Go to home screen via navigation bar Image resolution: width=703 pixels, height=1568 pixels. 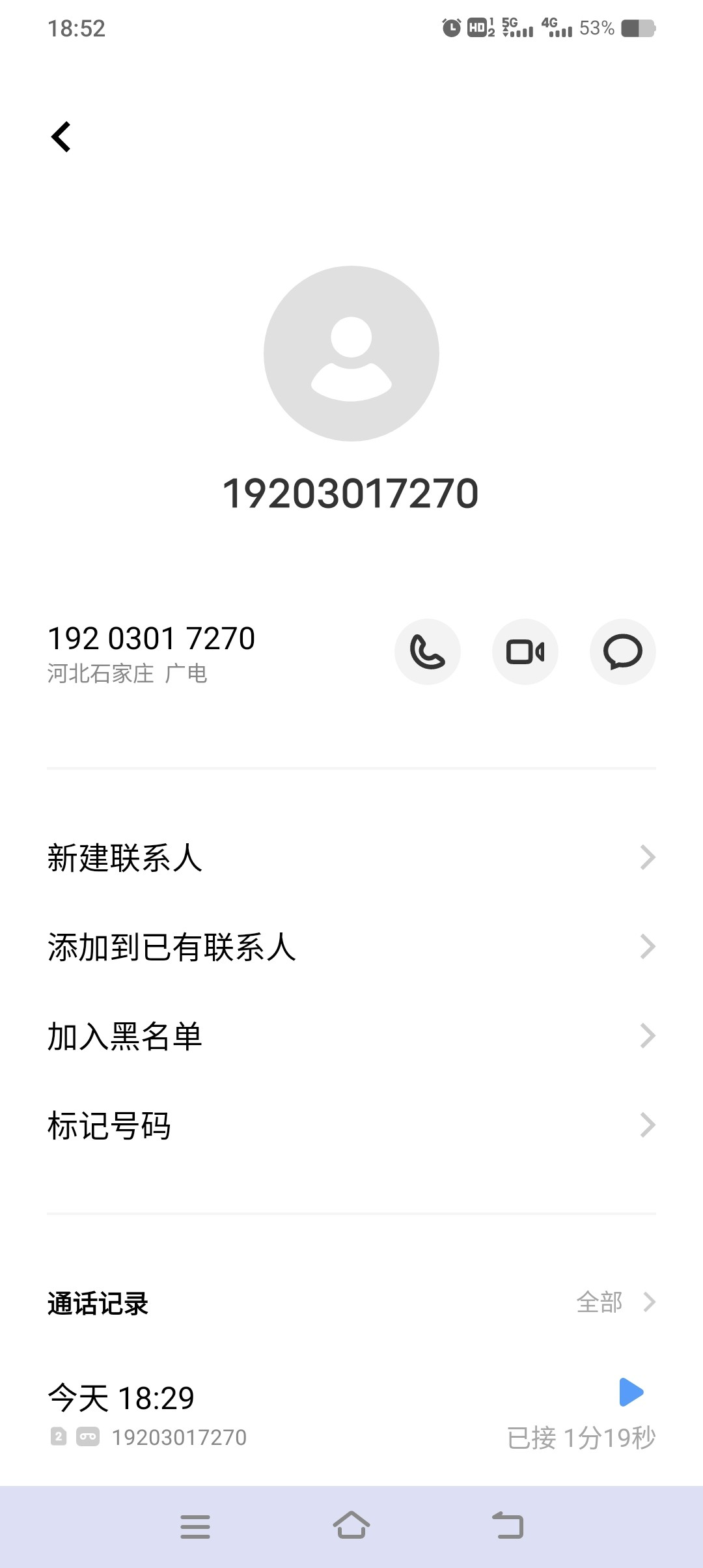pyautogui.click(x=351, y=1525)
